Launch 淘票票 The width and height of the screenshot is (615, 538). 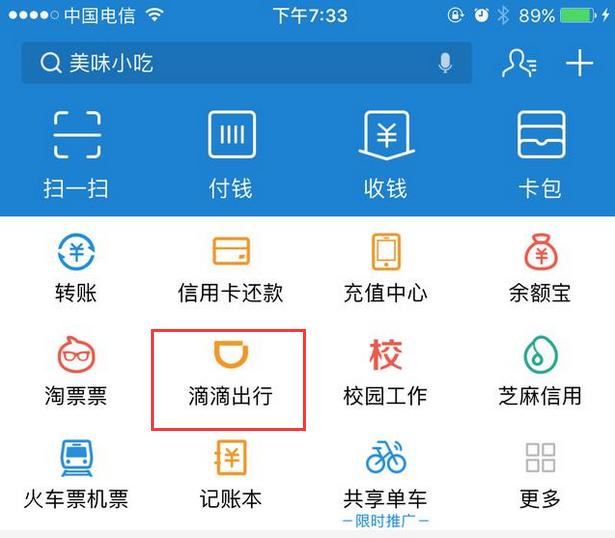[76, 370]
